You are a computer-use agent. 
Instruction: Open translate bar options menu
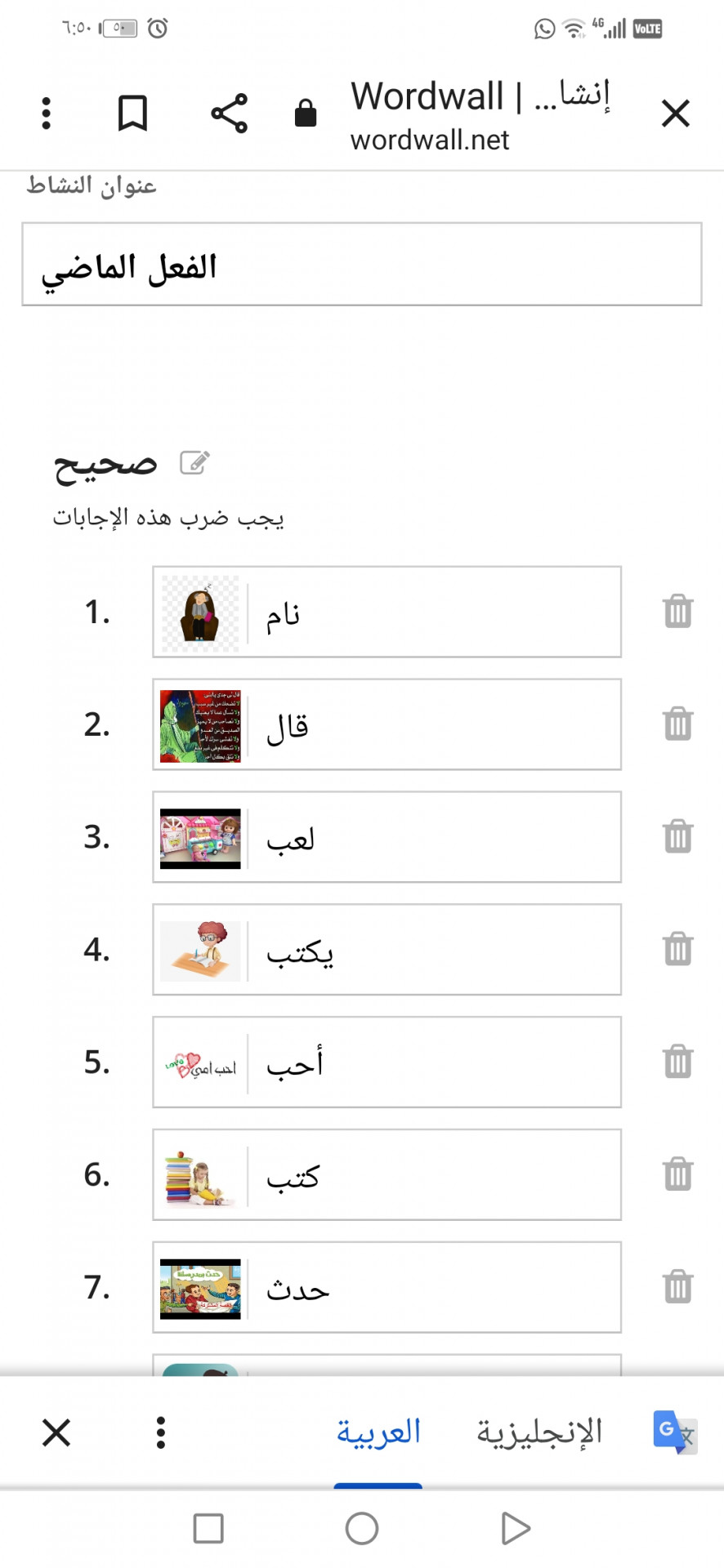[x=161, y=1432]
